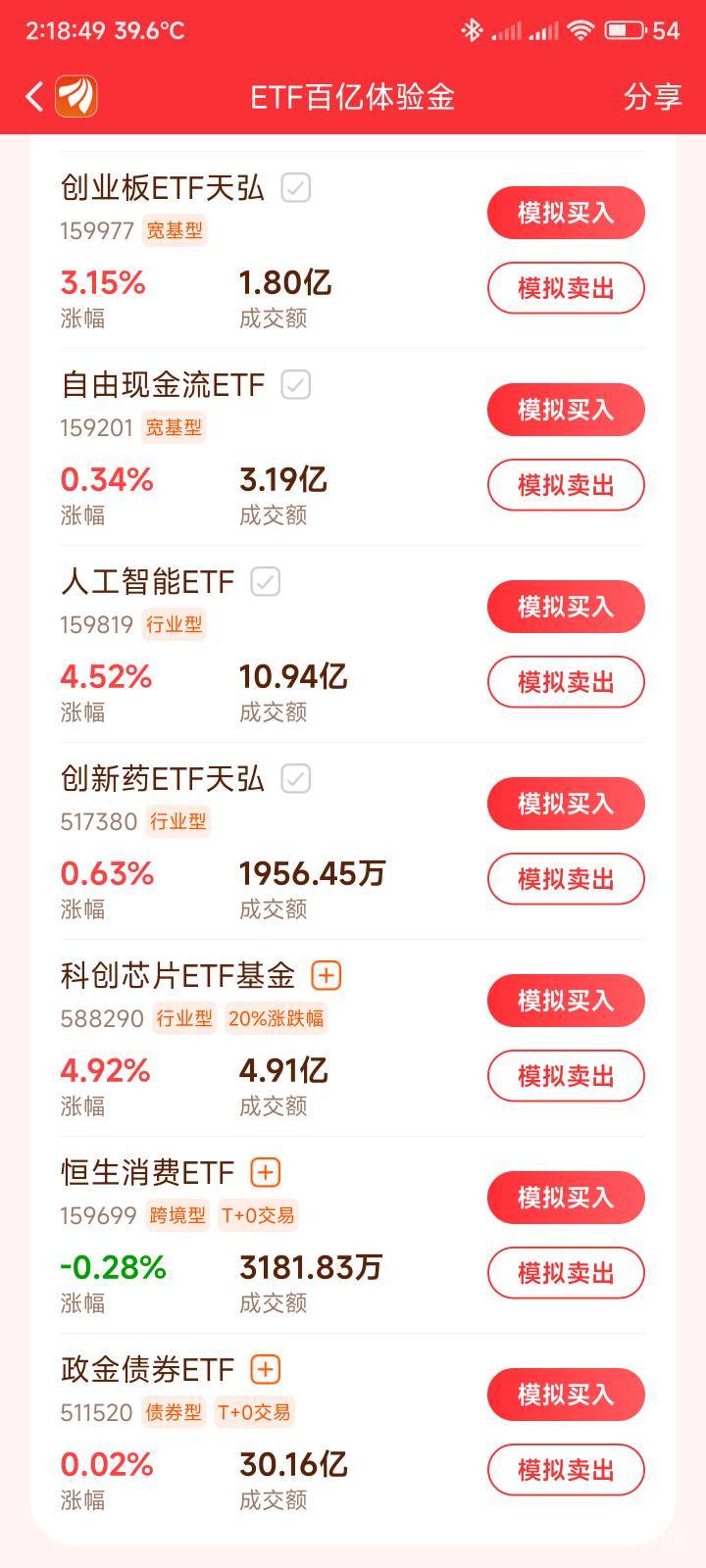The image size is (706, 1568).
Task: Simulate selling 人工智能ETF
Action: coord(566,682)
